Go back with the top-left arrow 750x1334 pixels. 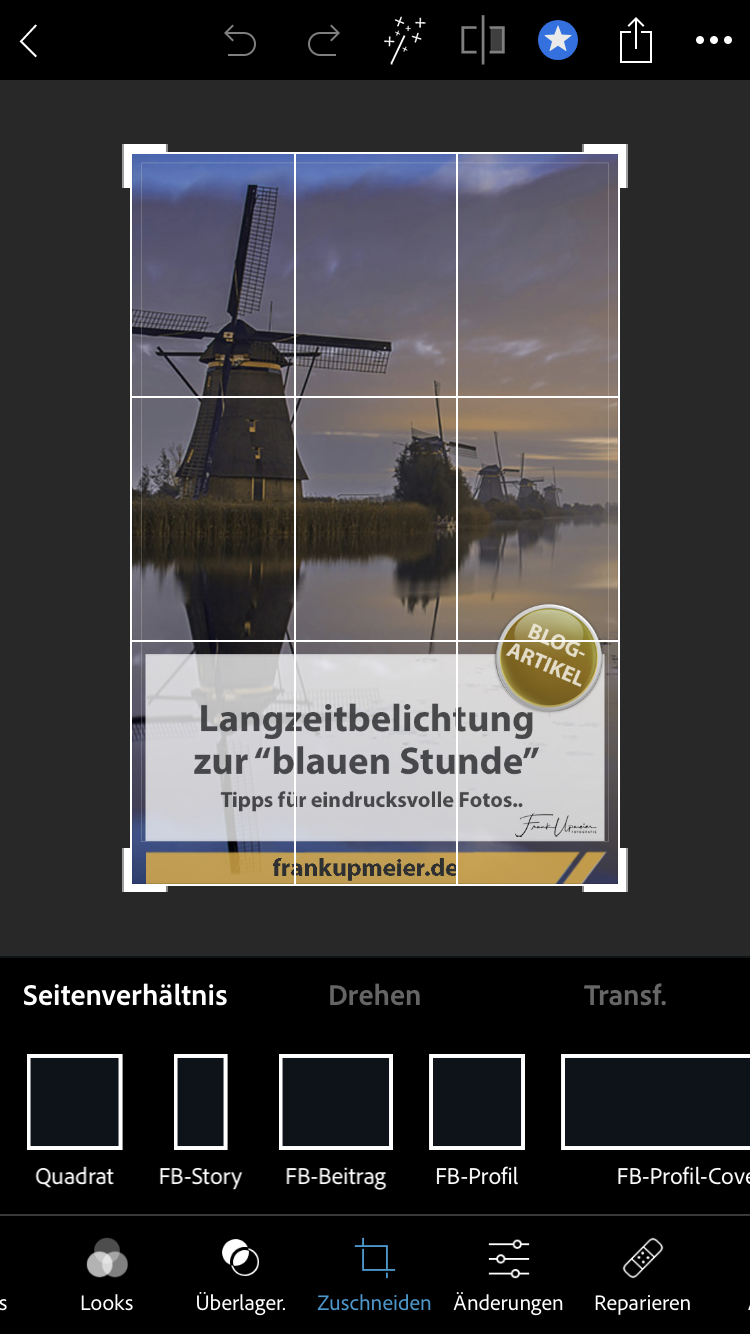(29, 41)
